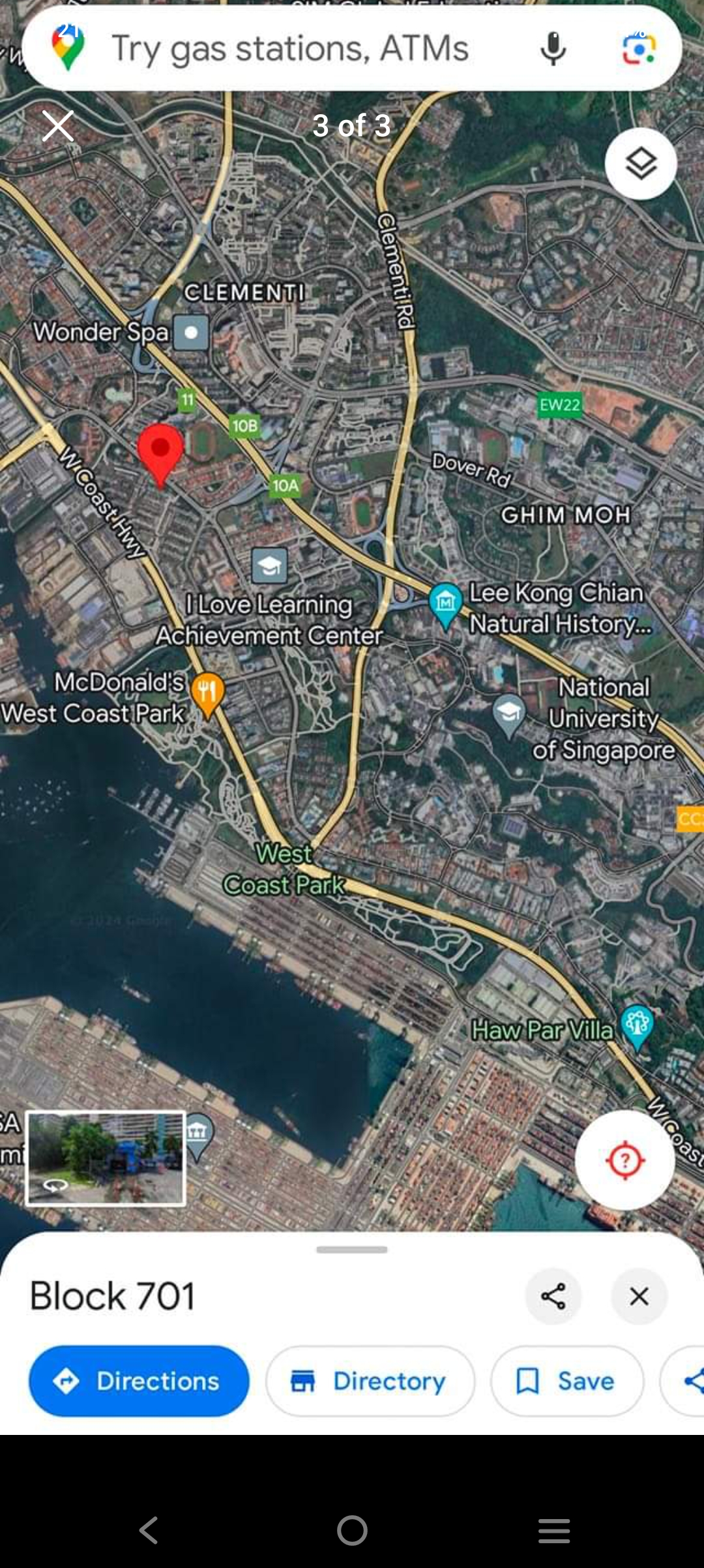
Task: Close the 3 of 3 image viewer
Action: click(58, 125)
